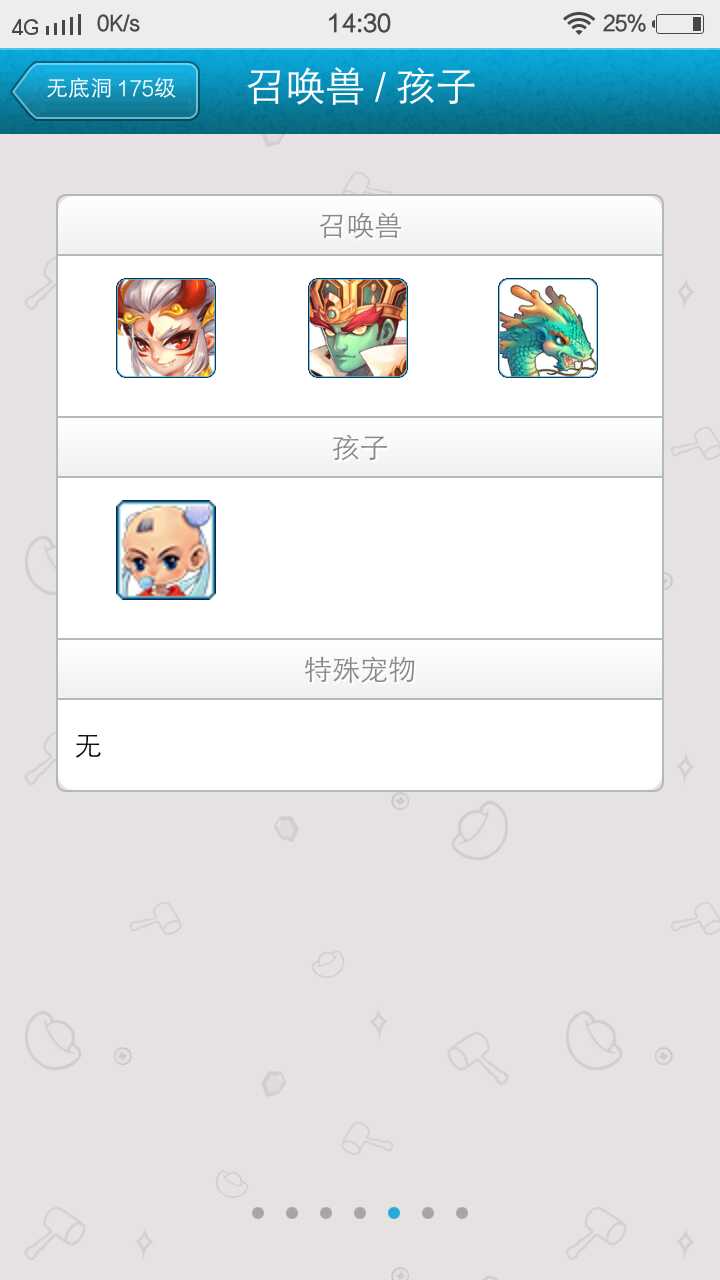Jump to the first page indicator dot
720x1280 pixels.
(258, 1213)
